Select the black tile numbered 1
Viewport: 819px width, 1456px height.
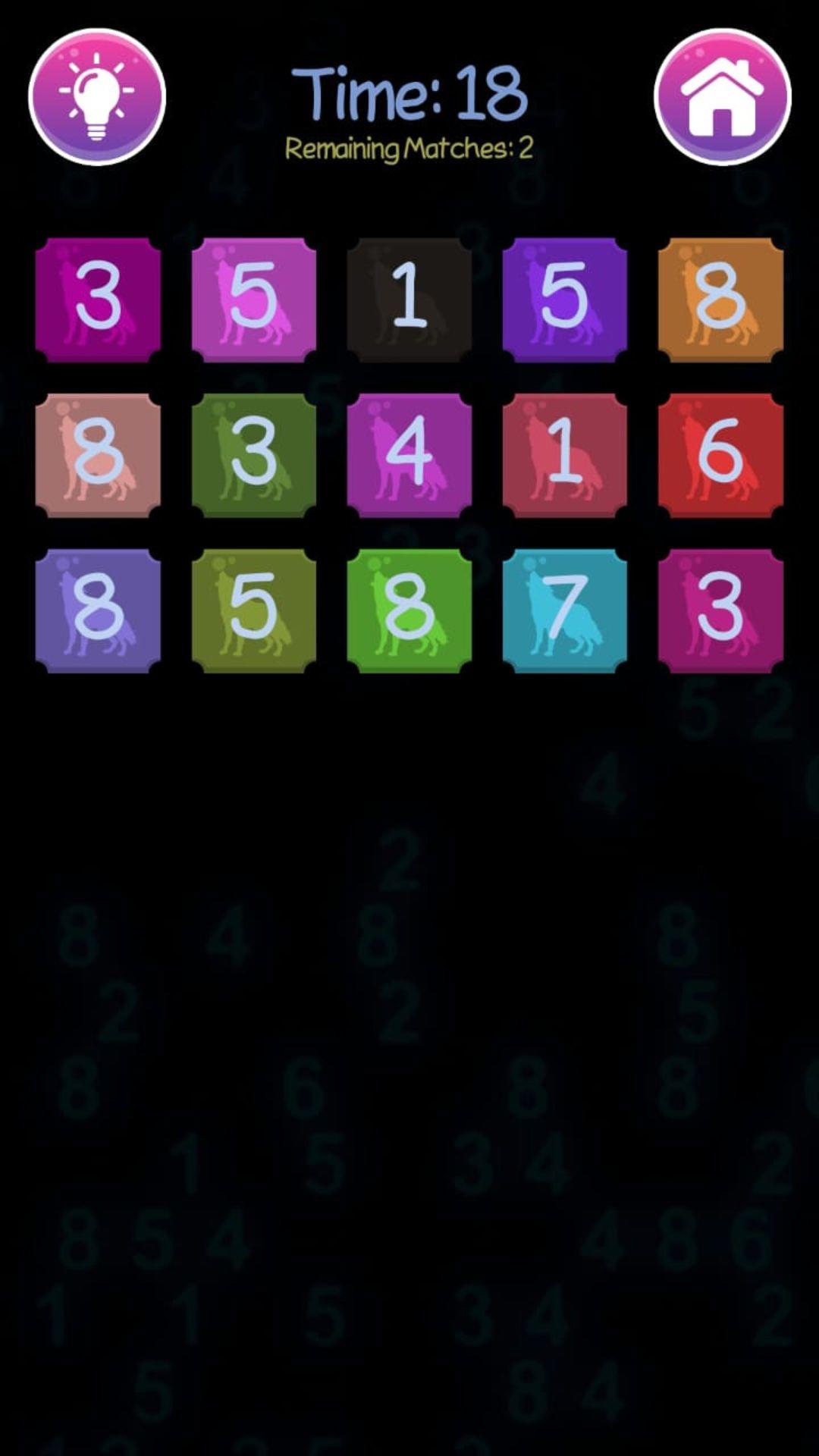[409, 300]
